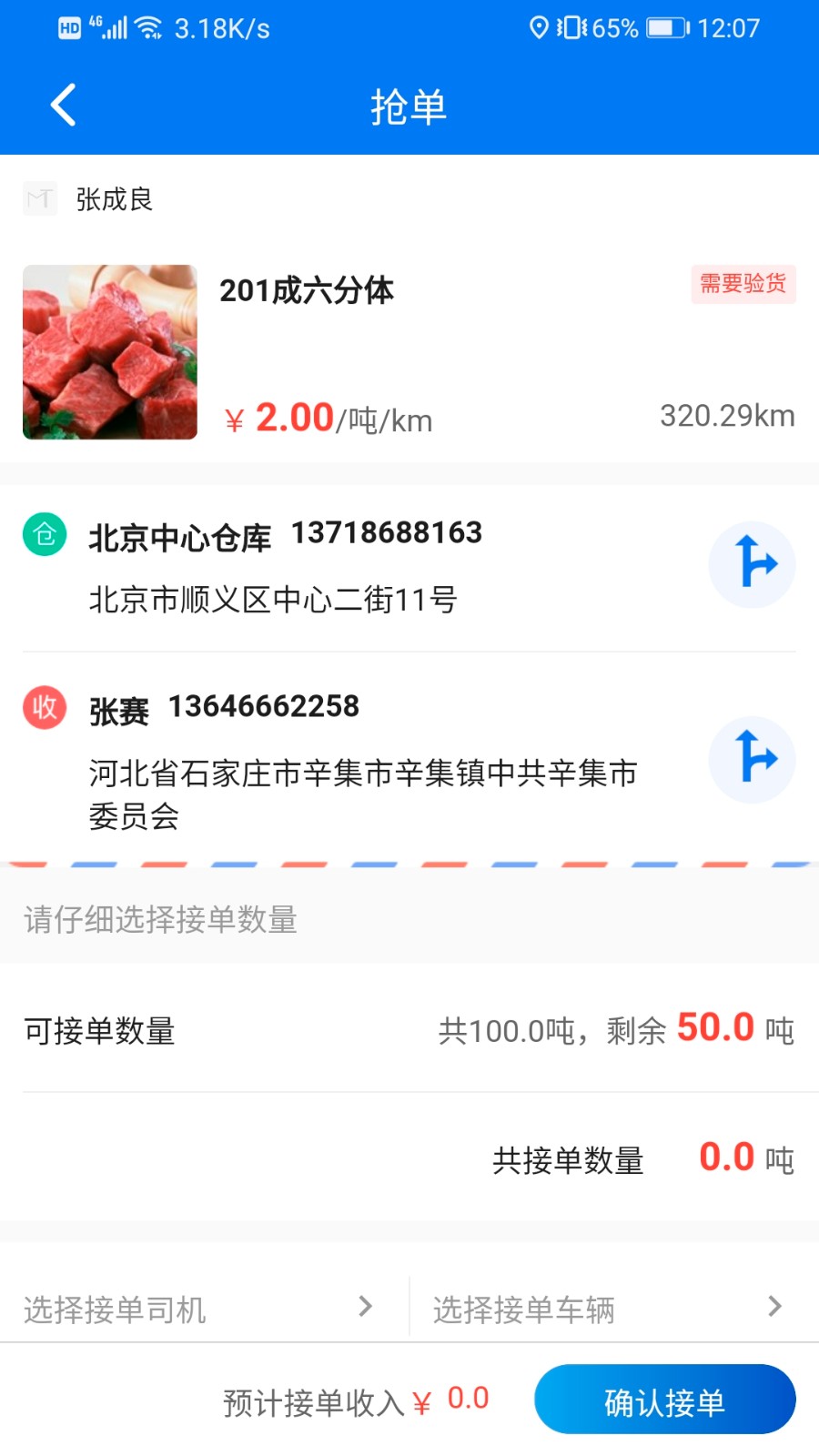
Task: Click the location pin icon in status bar
Action: [538, 27]
